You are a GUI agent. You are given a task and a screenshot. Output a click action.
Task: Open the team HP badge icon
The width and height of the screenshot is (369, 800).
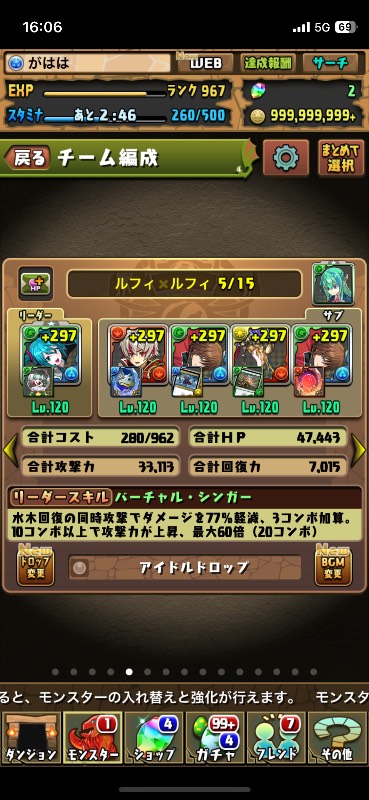click(x=36, y=283)
